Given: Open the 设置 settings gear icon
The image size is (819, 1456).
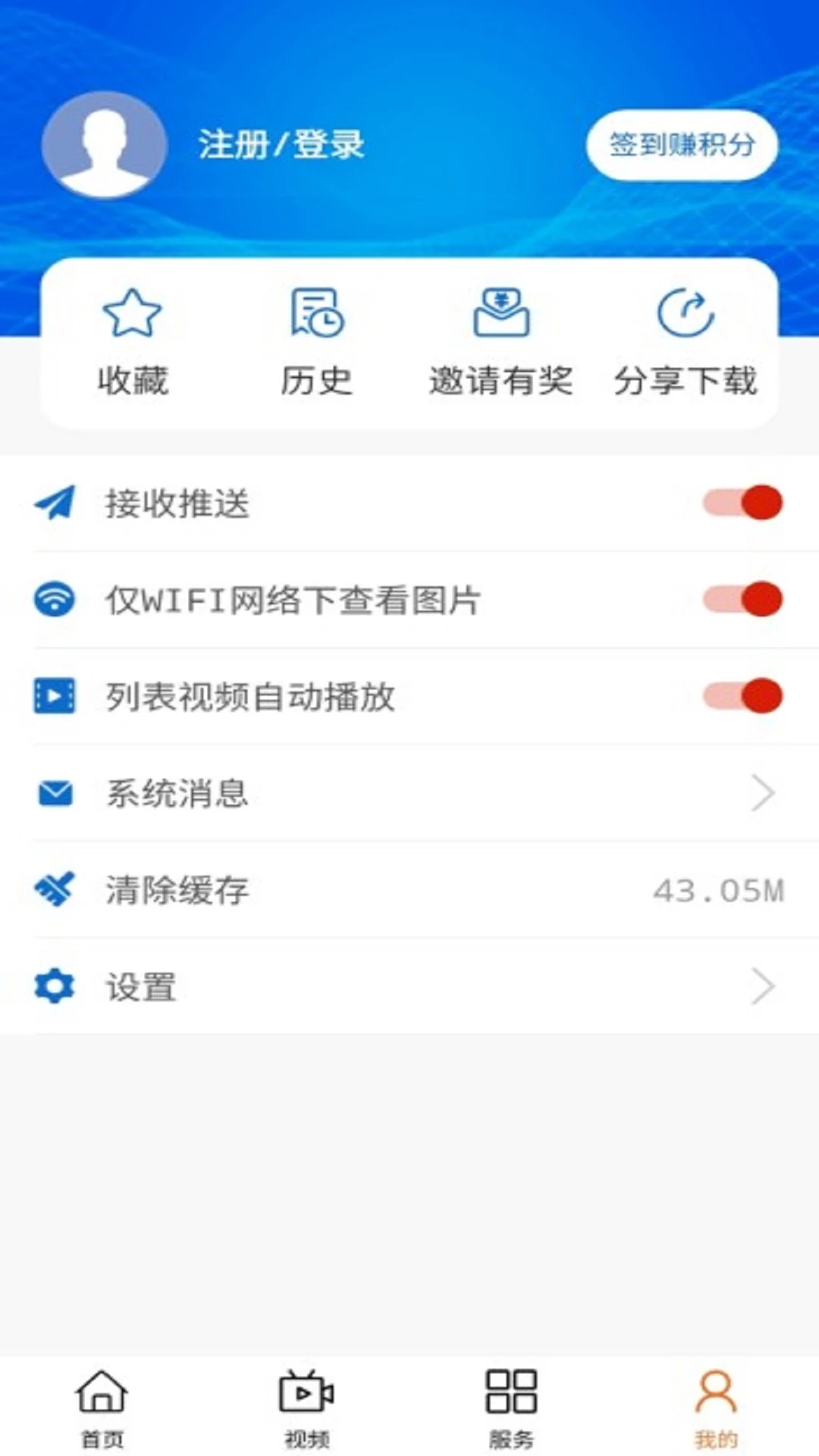Looking at the screenshot, I should tap(54, 986).
